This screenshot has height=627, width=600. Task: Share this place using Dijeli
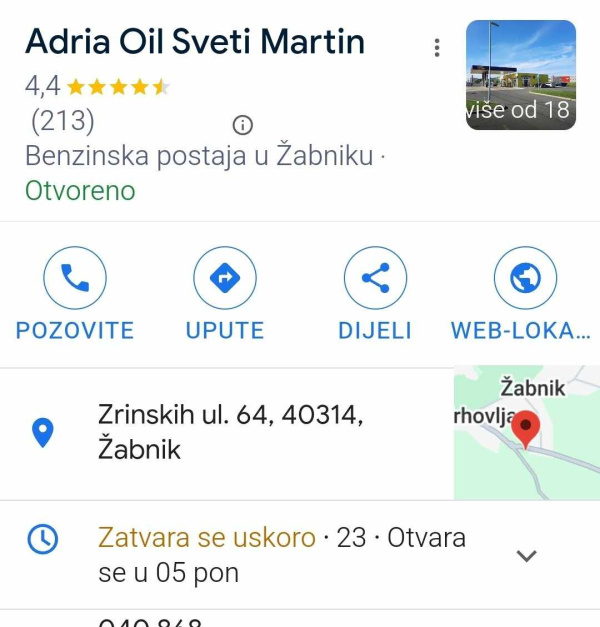pos(375,279)
